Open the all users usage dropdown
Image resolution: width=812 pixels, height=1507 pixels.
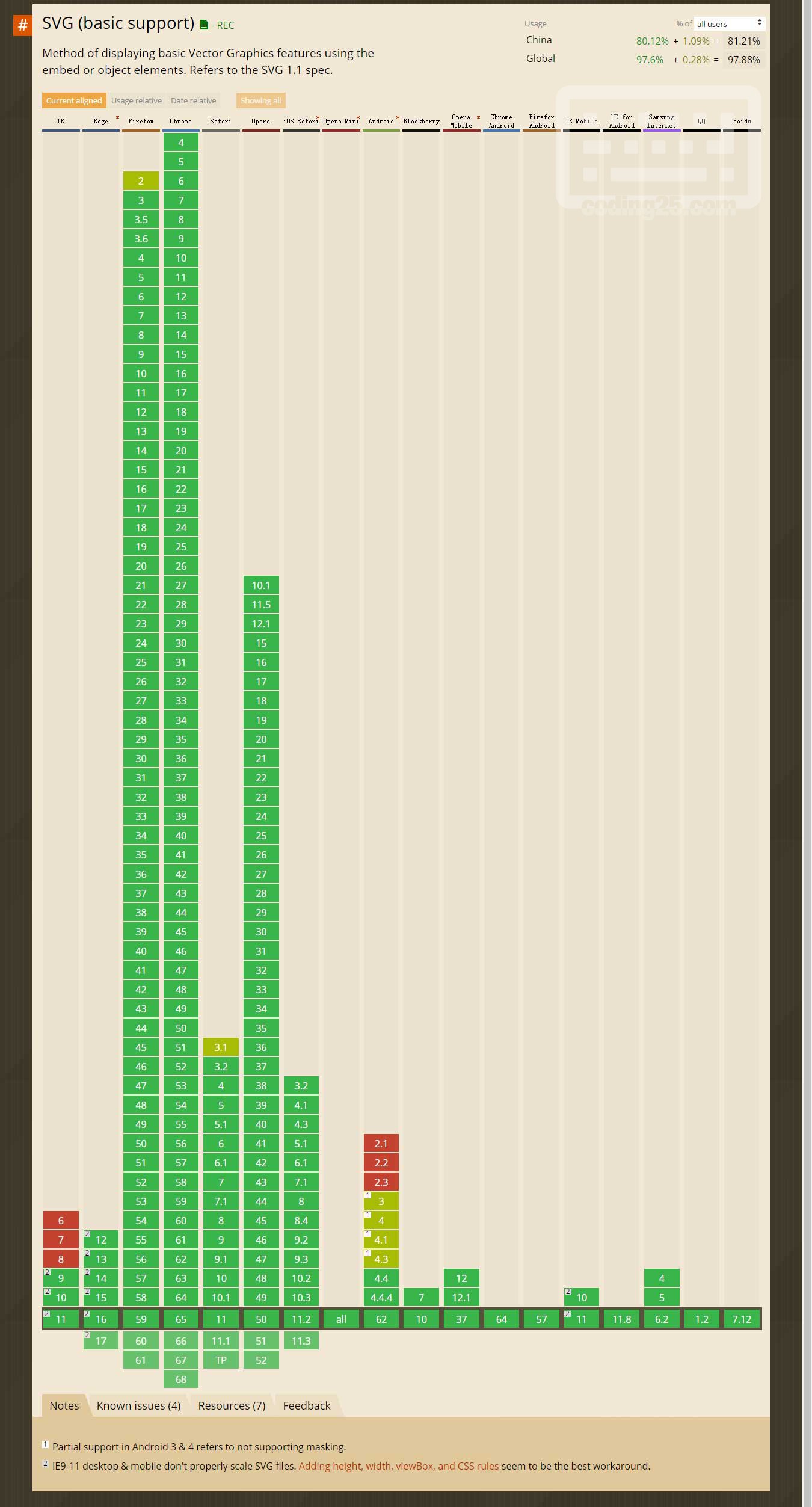click(x=729, y=23)
